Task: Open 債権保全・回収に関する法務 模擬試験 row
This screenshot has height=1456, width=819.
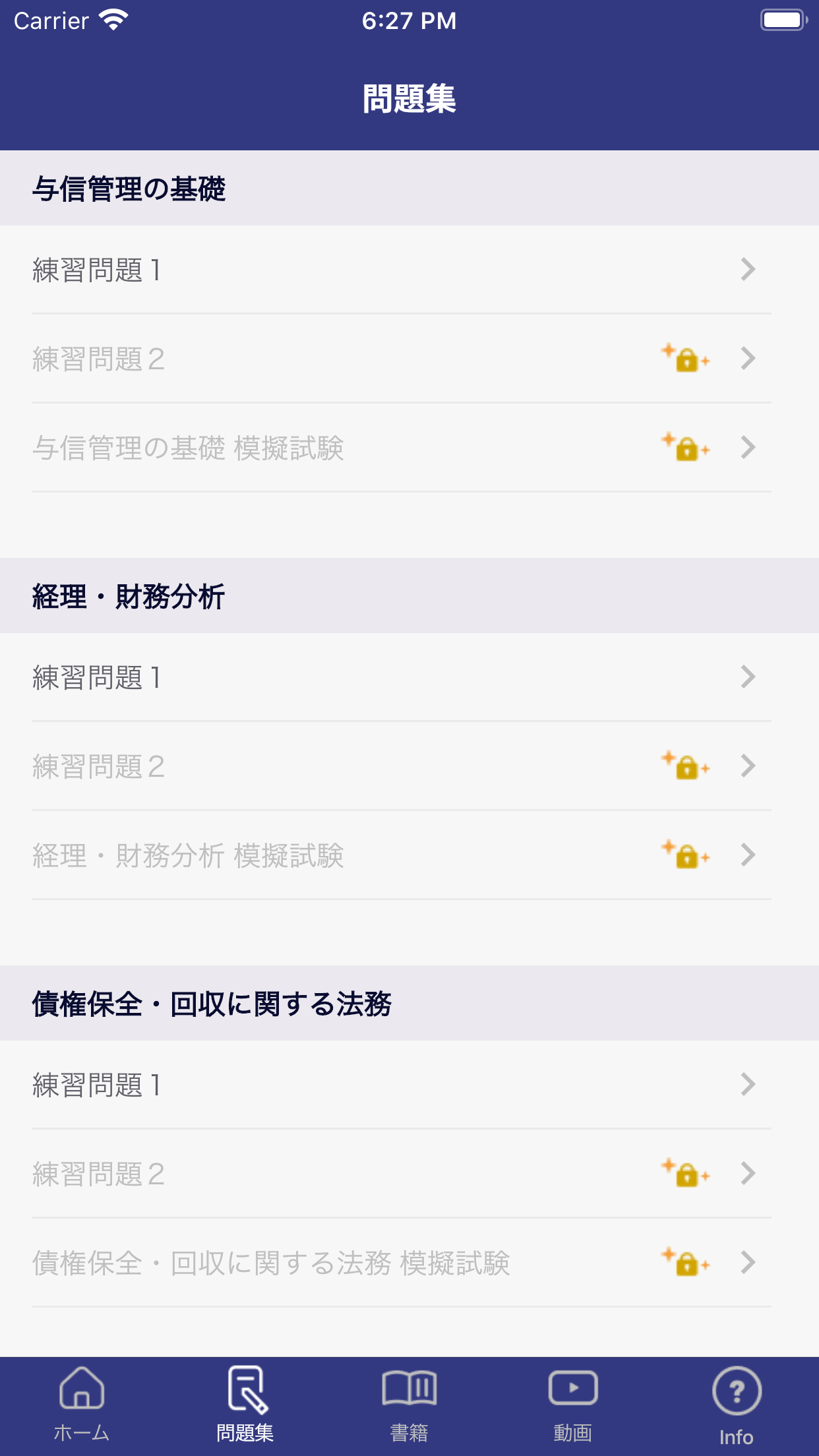Action: [x=409, y=1263]
